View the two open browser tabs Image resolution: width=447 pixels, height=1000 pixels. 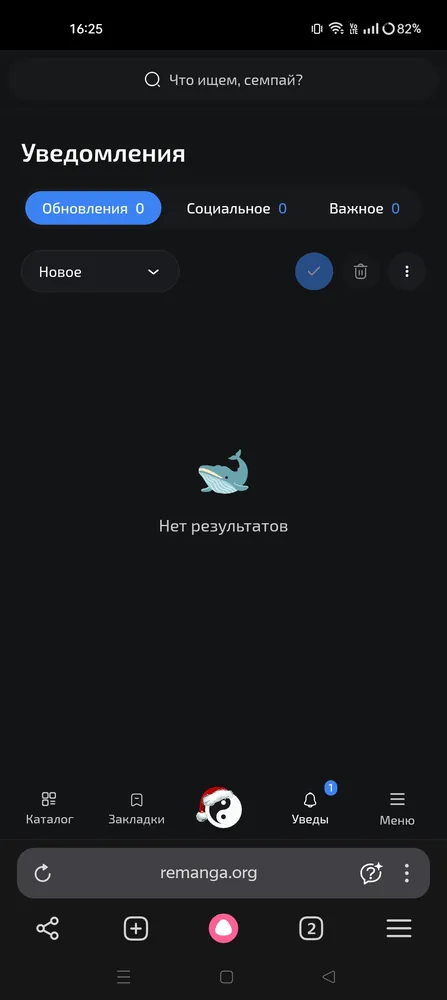tap(311, 929)
